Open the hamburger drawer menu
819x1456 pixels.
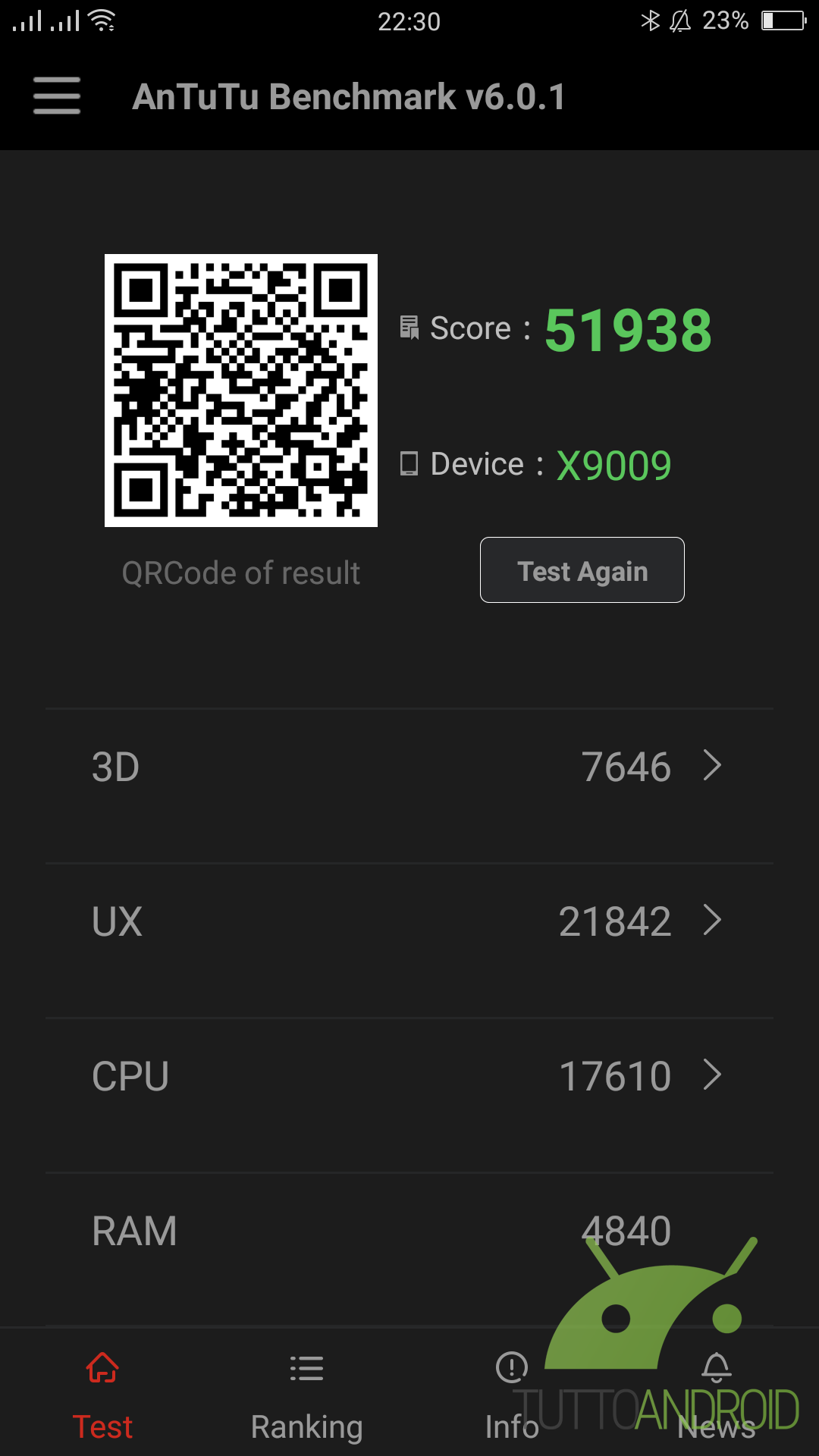(57, 96)
